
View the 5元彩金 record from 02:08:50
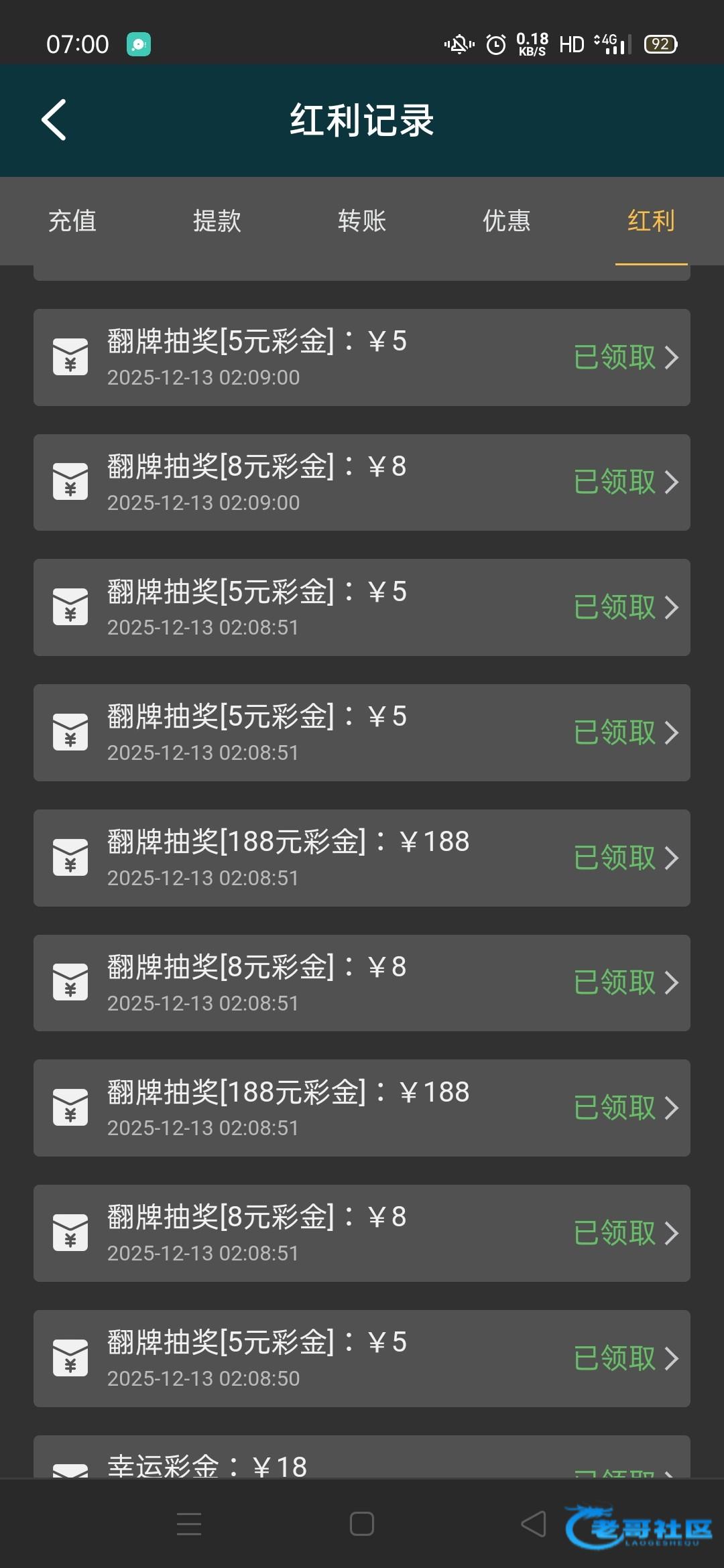click(x=362, y=1358)
